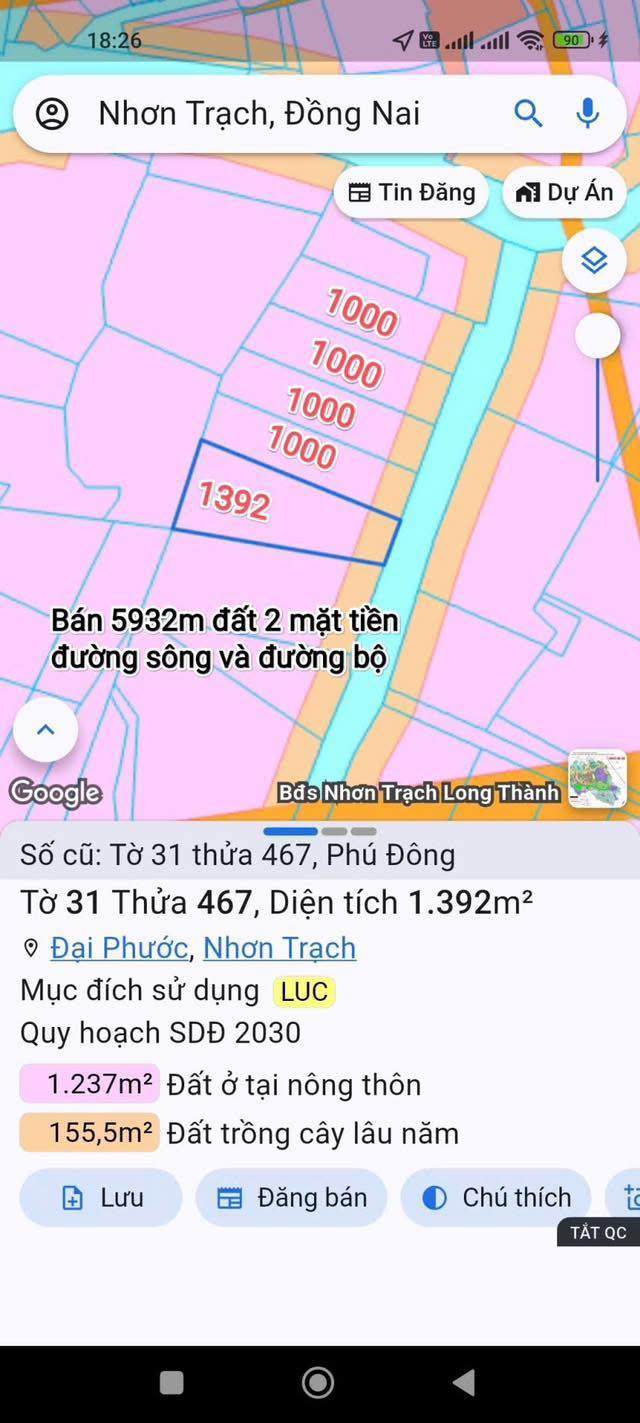Open the Nhơn Trạch link
This screenshot has width=640, height=1423.
point(279,947)
